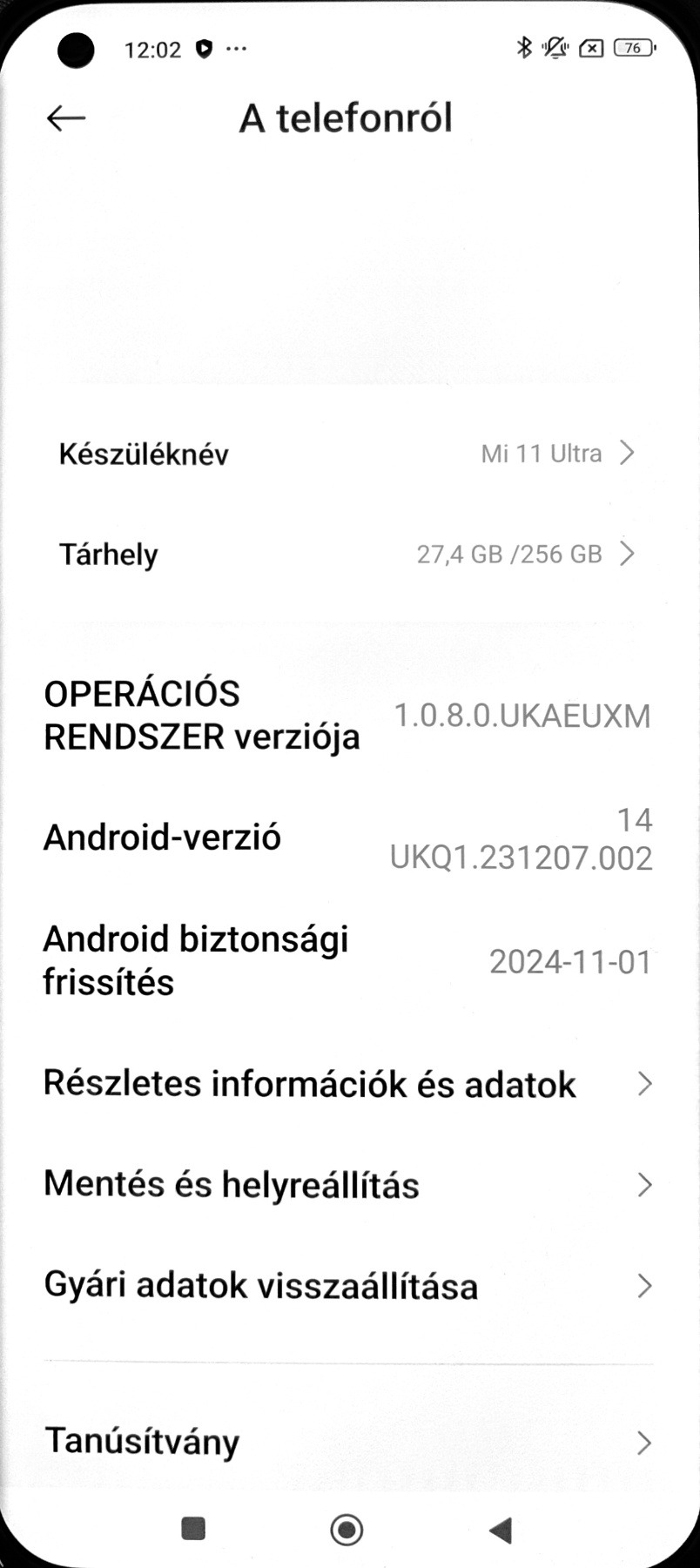
Task: Select Gyári adatok visszaállítása
Action: (x=348, y=1286)
